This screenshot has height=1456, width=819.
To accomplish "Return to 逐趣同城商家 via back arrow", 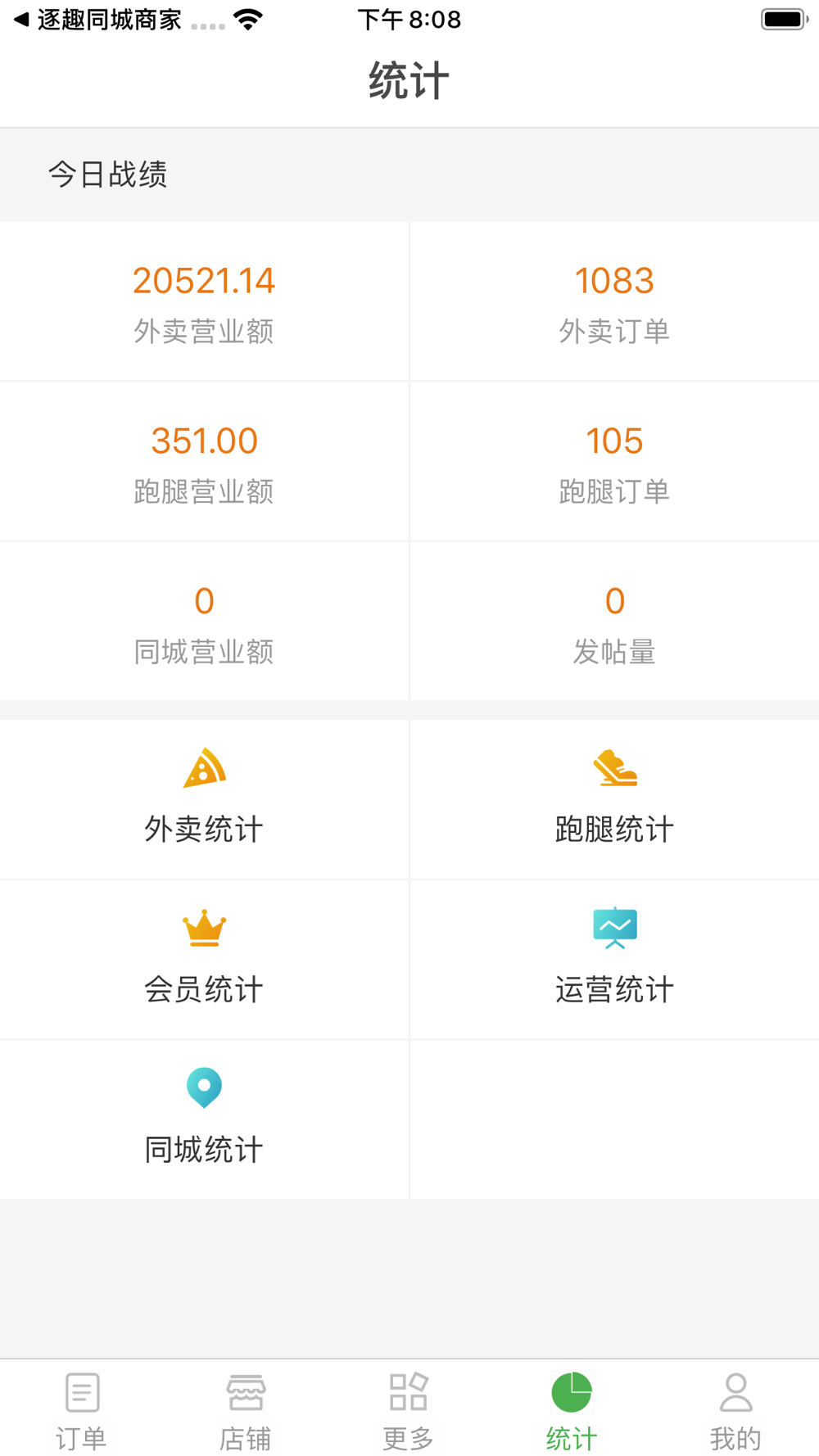I will 97,20.
